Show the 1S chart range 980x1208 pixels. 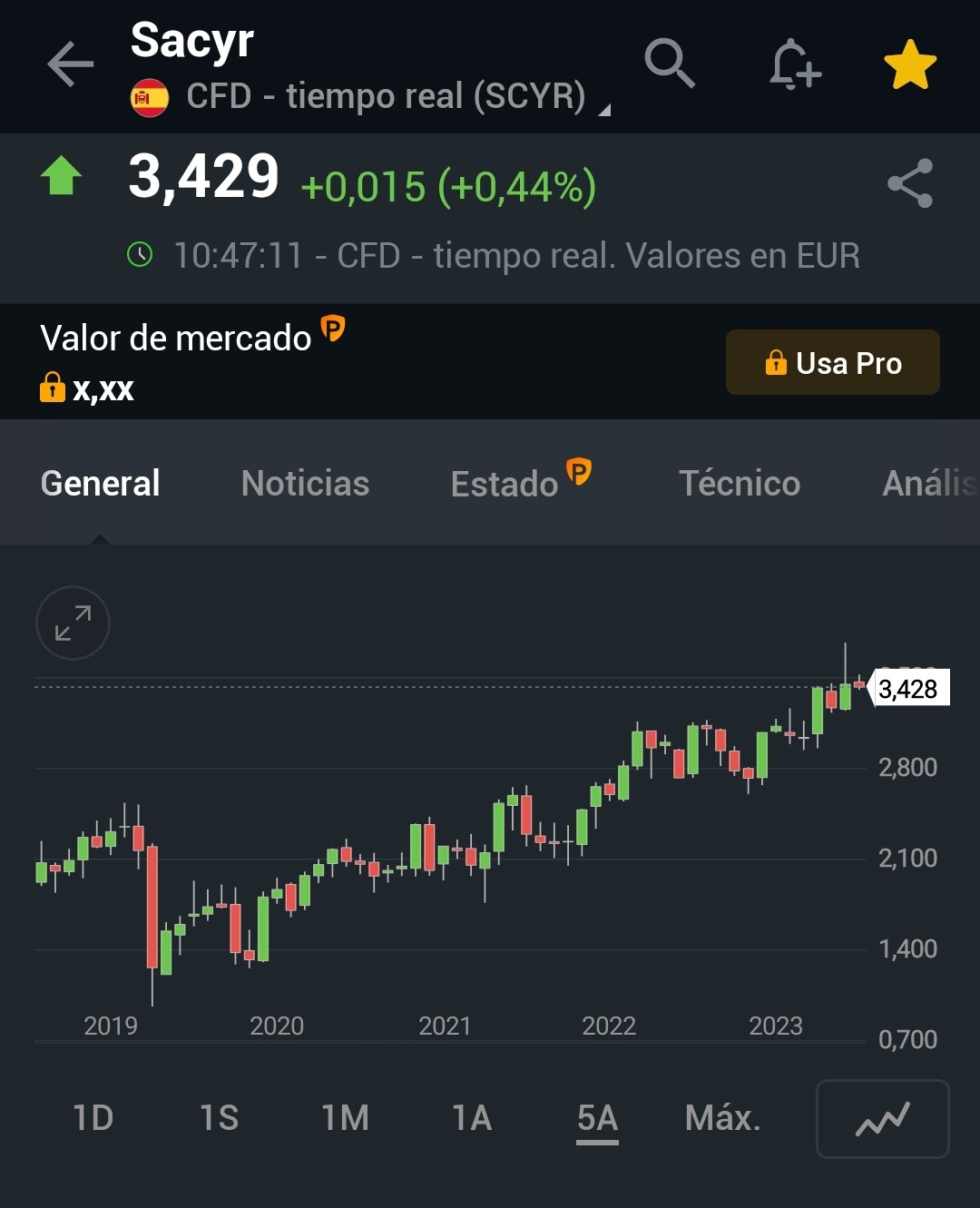[x=219, y=1118]
